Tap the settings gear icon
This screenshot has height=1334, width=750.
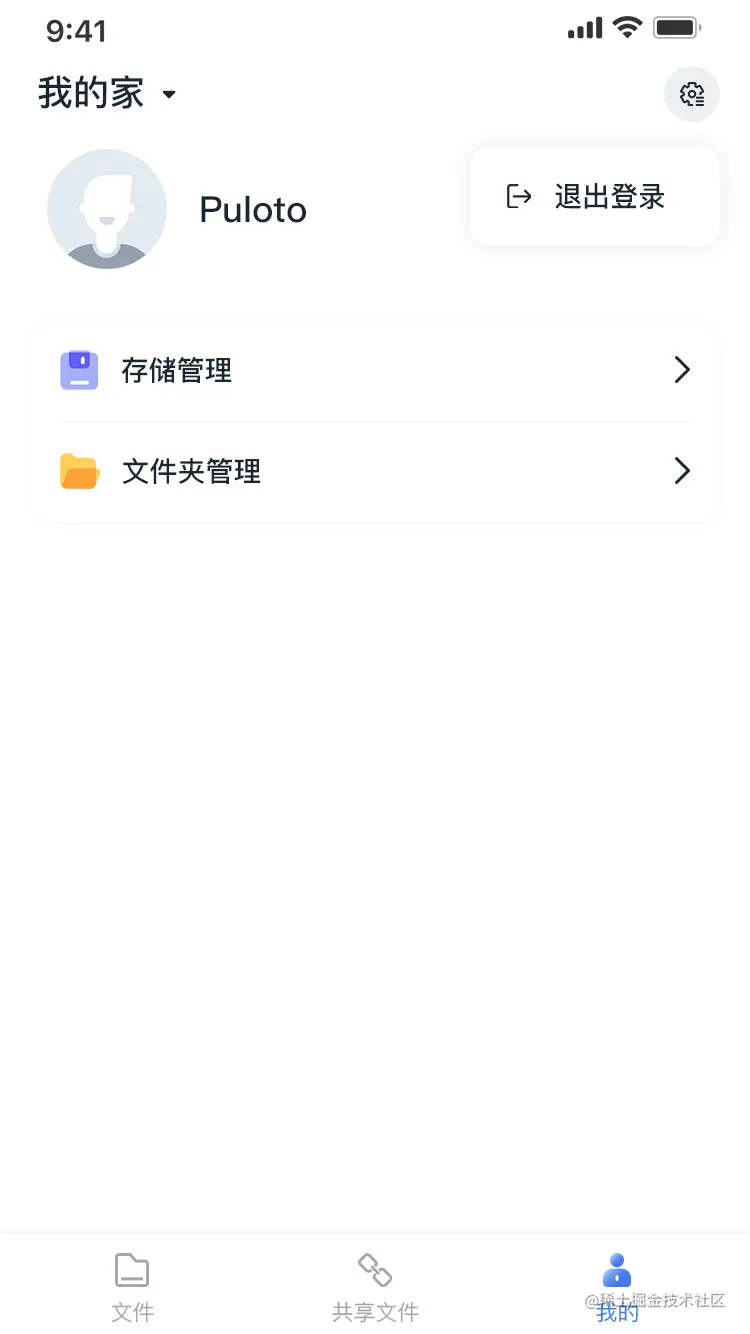[x=691, y=94]
